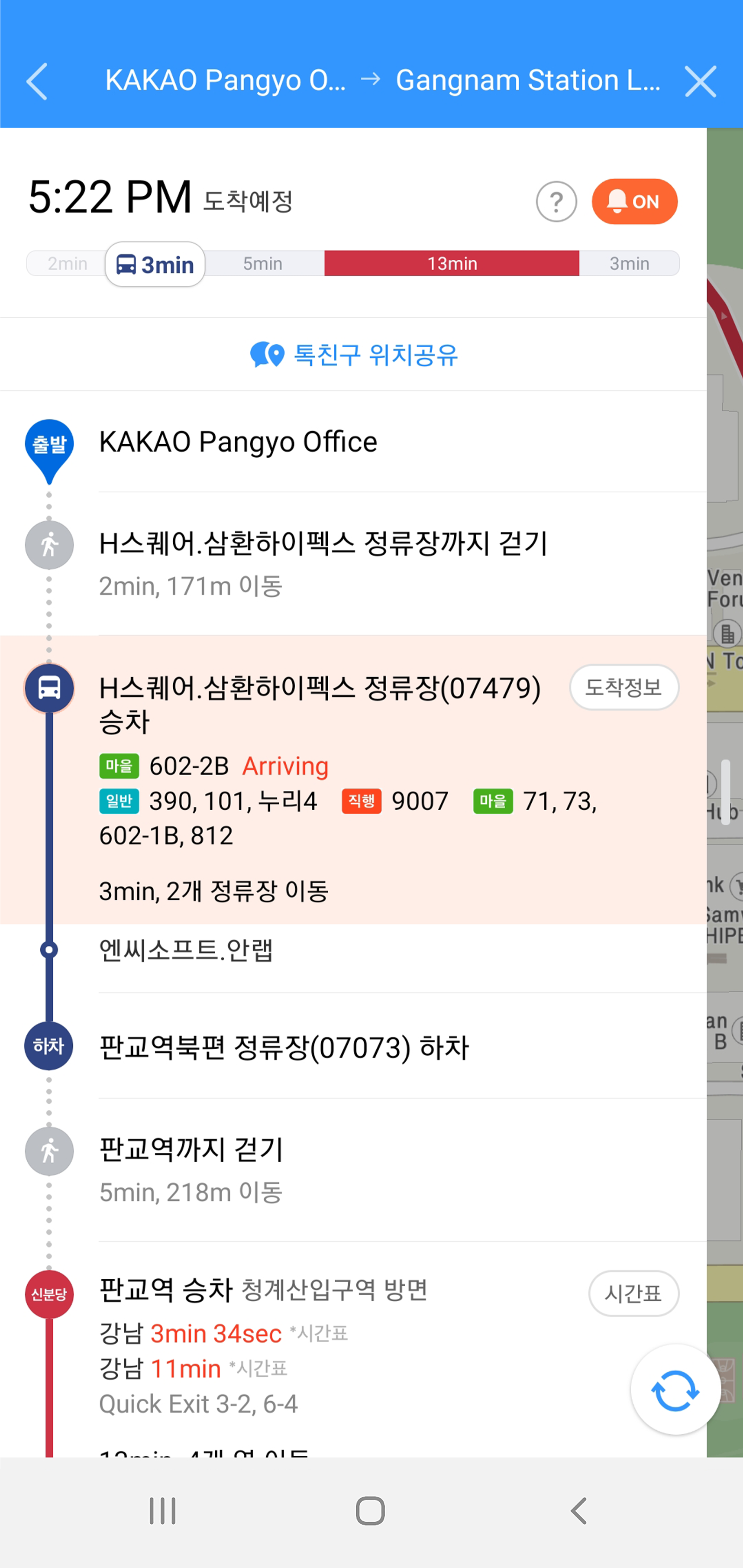Open 도착정보 arrival info for bus stop
Viewport: 743px width, 1568px height.
624,687
